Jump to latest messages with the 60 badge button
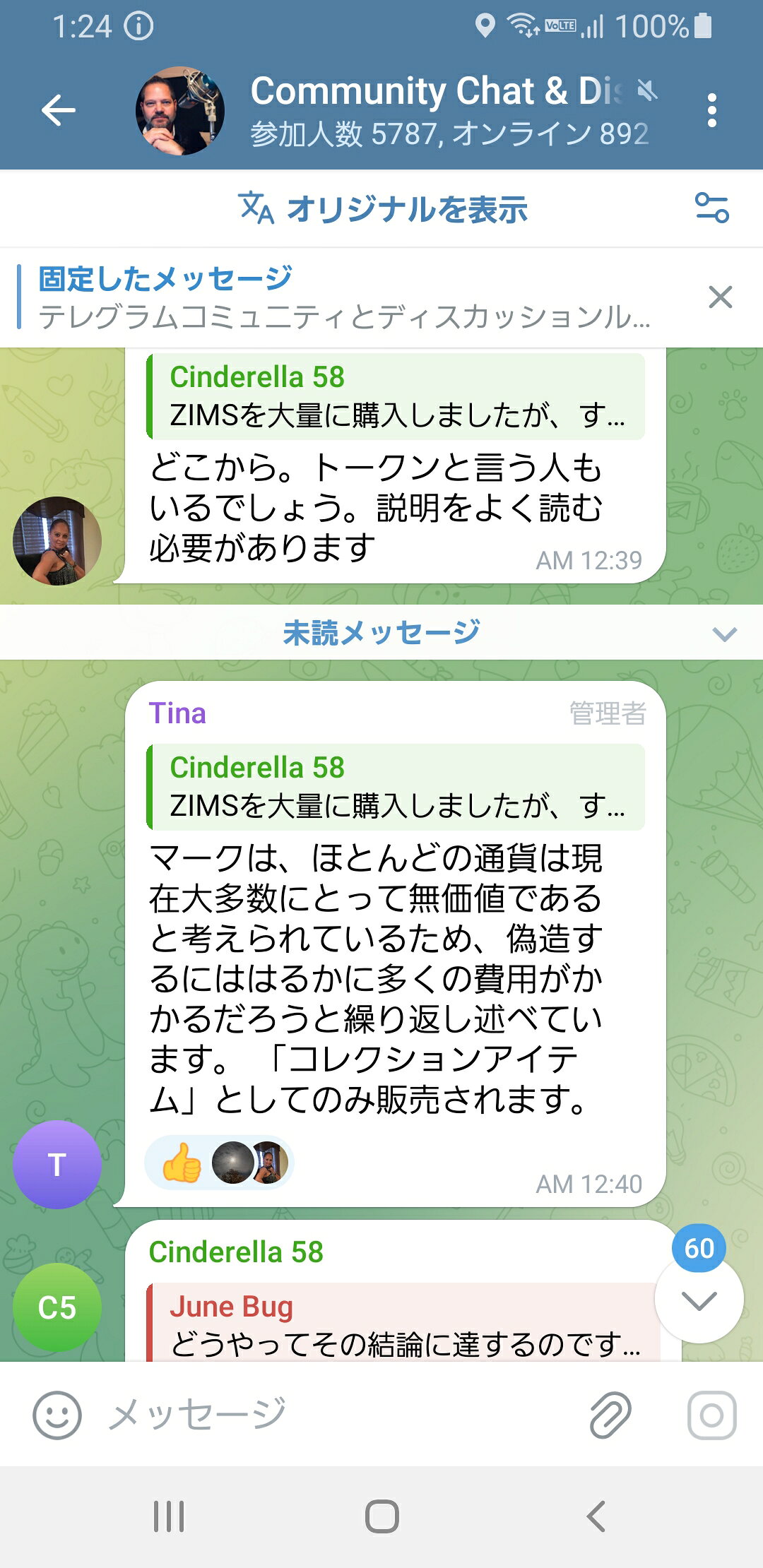763x1568 pixels. pyautogui.click(x=699, y=1297)
